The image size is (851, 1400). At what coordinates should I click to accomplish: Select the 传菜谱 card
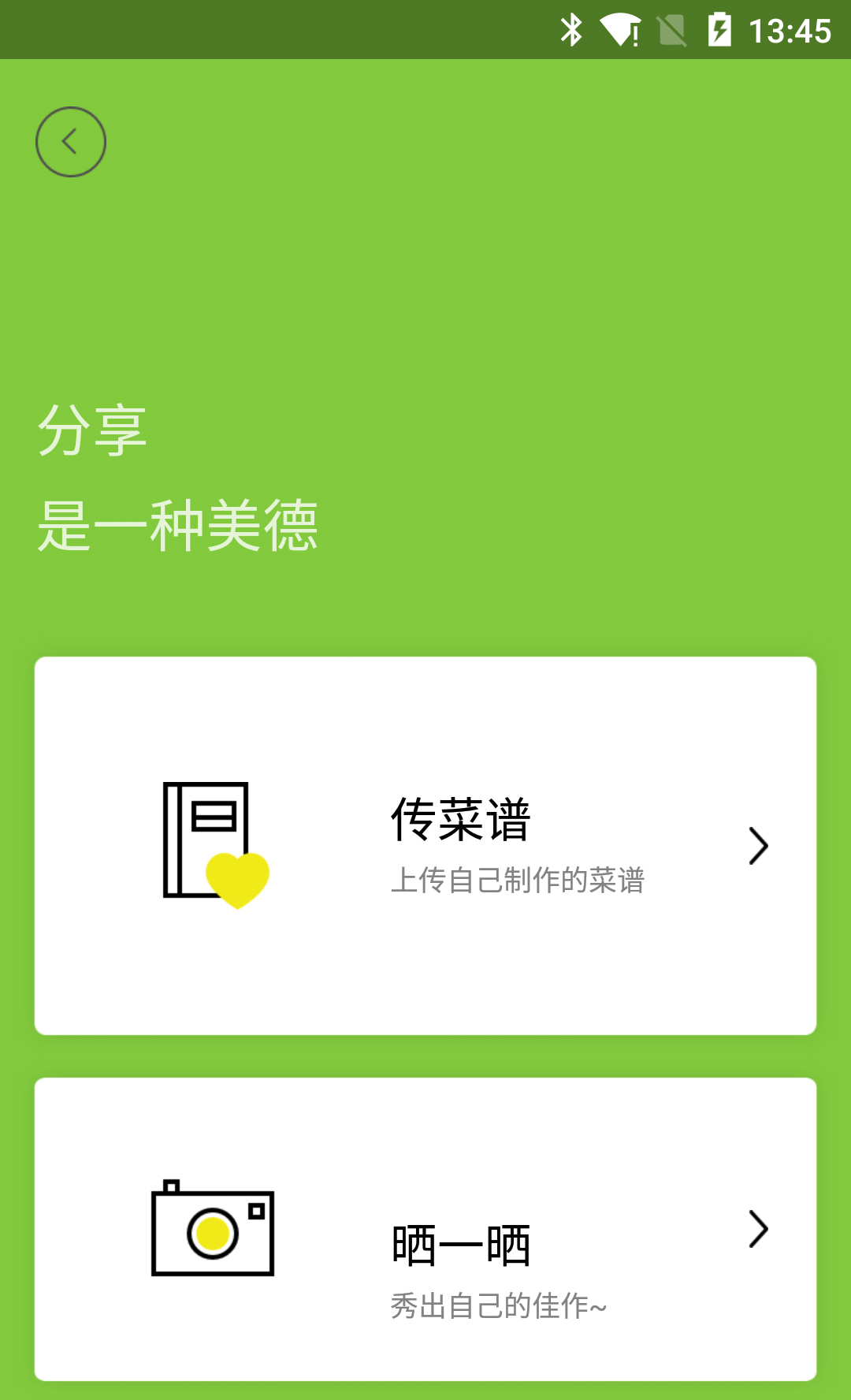425,845
